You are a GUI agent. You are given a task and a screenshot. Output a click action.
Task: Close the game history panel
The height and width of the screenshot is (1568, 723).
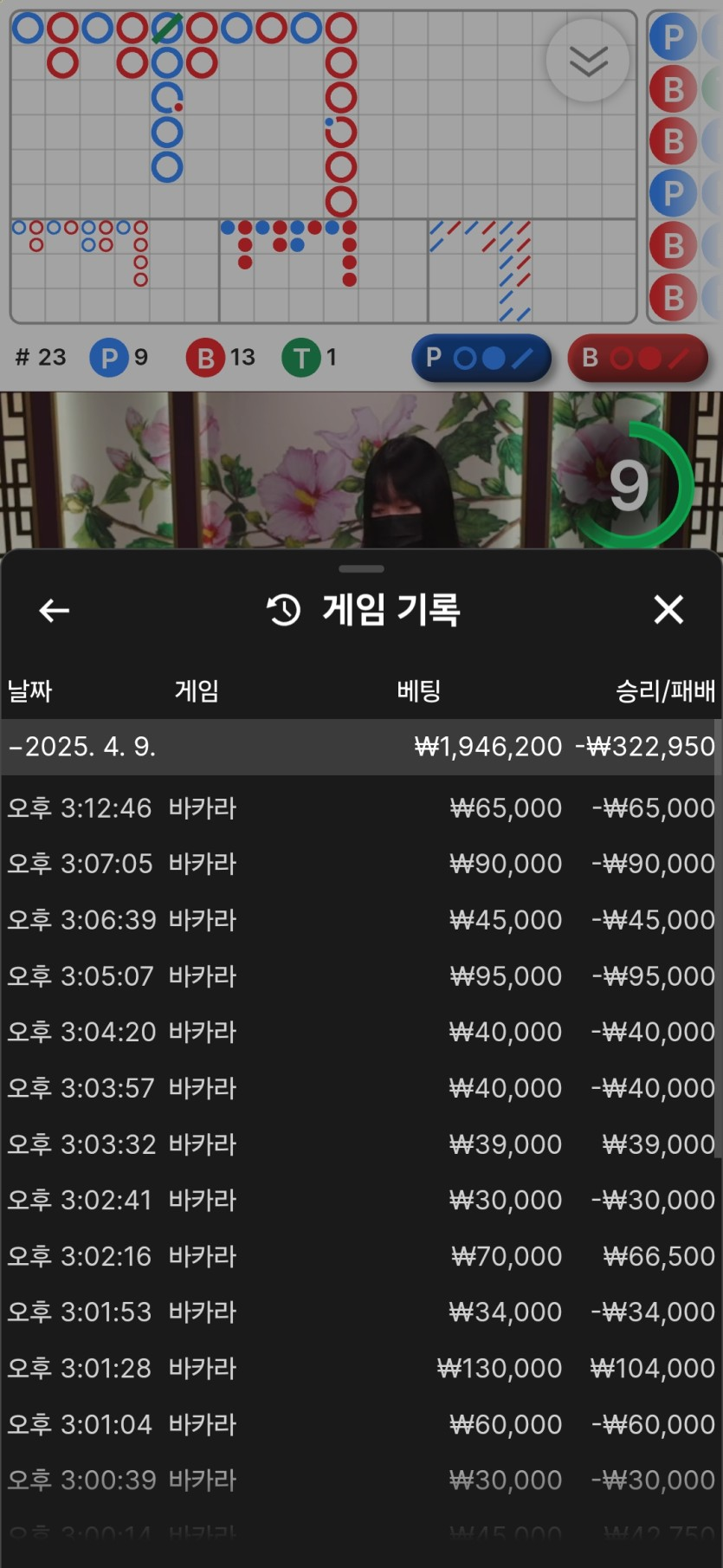pos(668,610)
